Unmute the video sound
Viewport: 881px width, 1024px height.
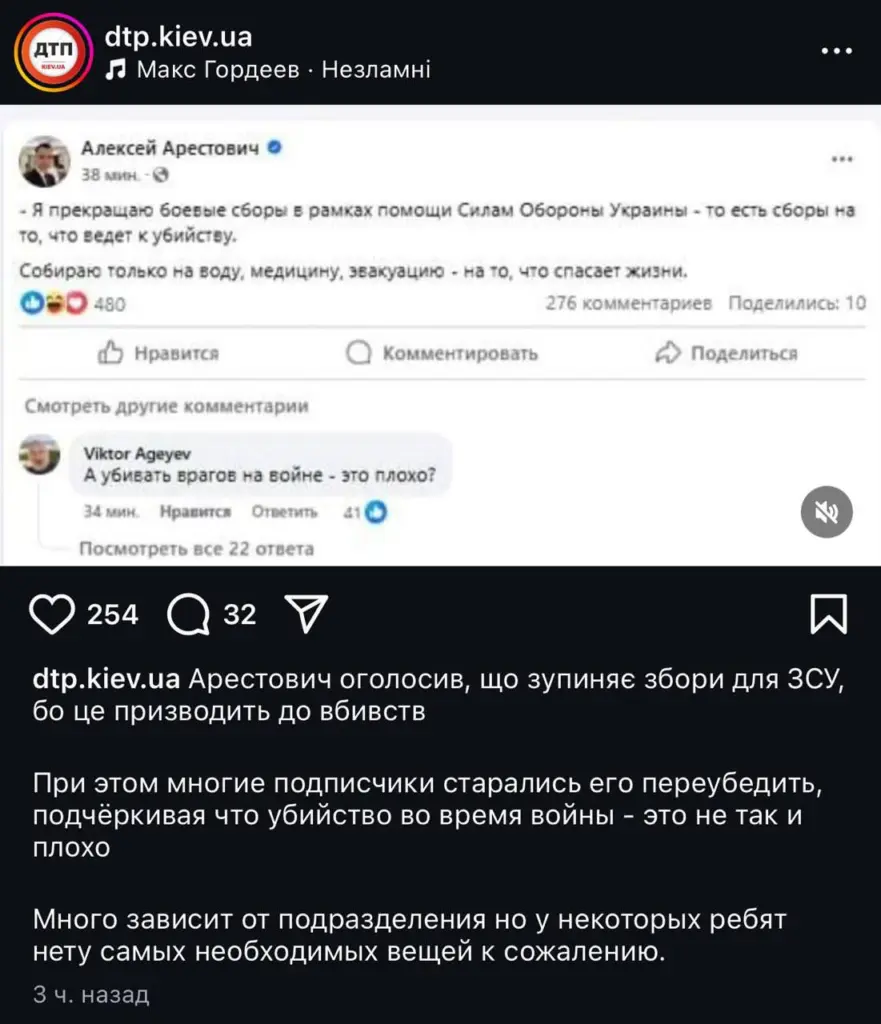tap(827, 513)
